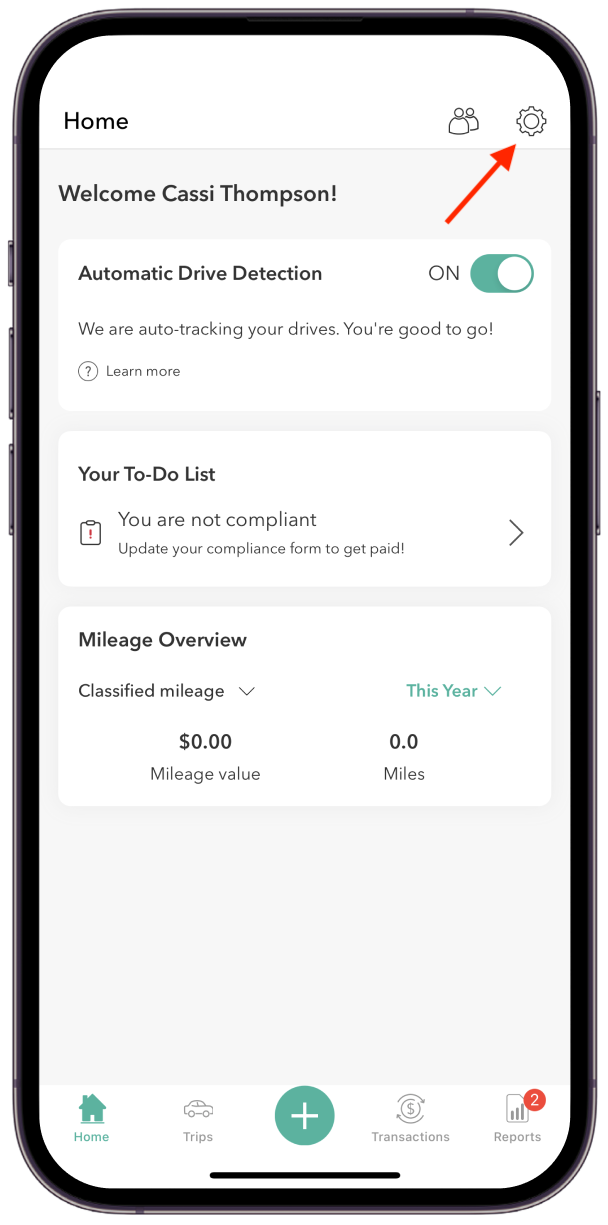Screen dimensions: 608x1225
Task: Tap the green plus add button
Action: pos(304,1116)
